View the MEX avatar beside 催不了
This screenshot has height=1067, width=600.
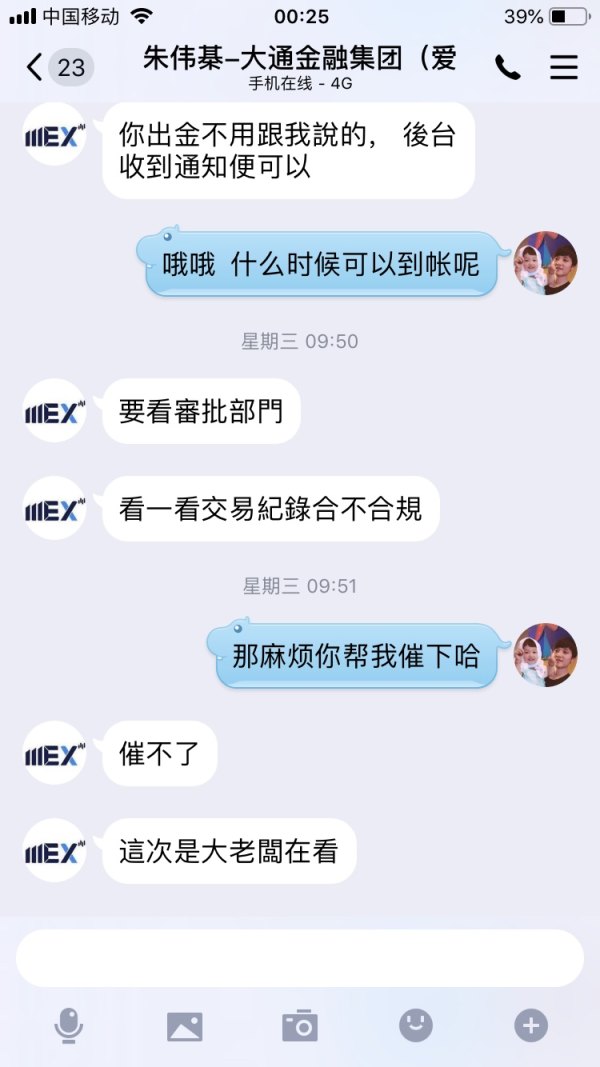54,753
